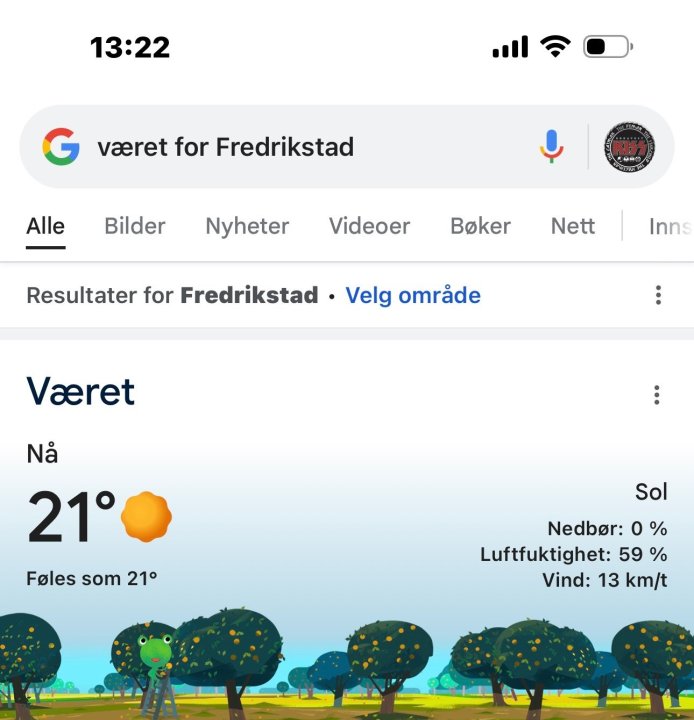Select the Bøker tab
694x720 pixels.
point(480,226)
